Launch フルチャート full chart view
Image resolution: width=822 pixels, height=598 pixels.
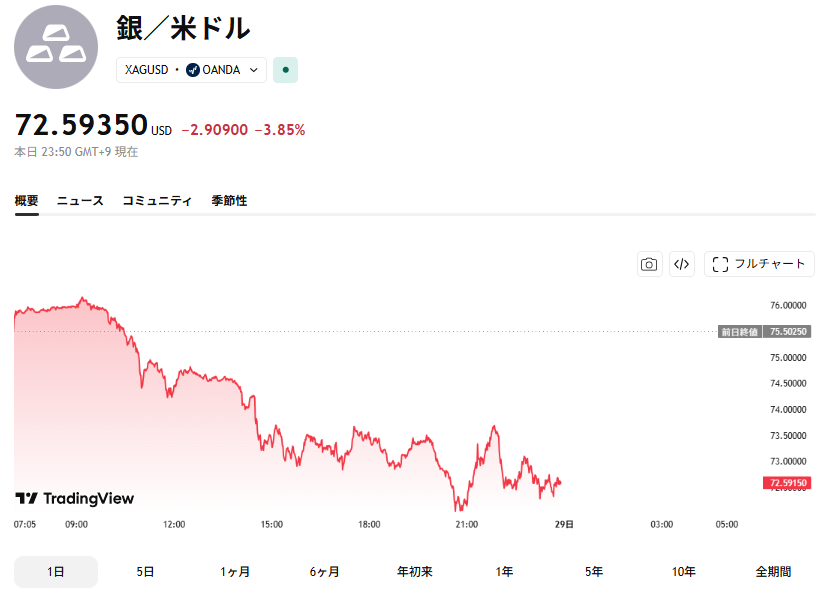pos(759,264)
